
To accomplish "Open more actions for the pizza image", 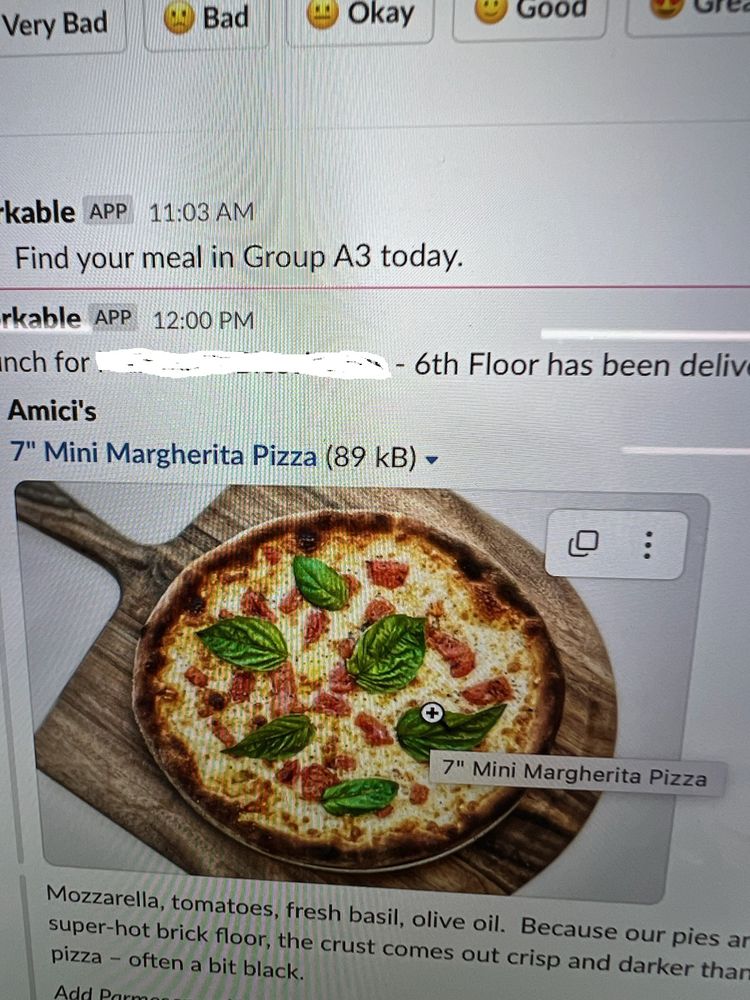I will click(x=648, y=544).
